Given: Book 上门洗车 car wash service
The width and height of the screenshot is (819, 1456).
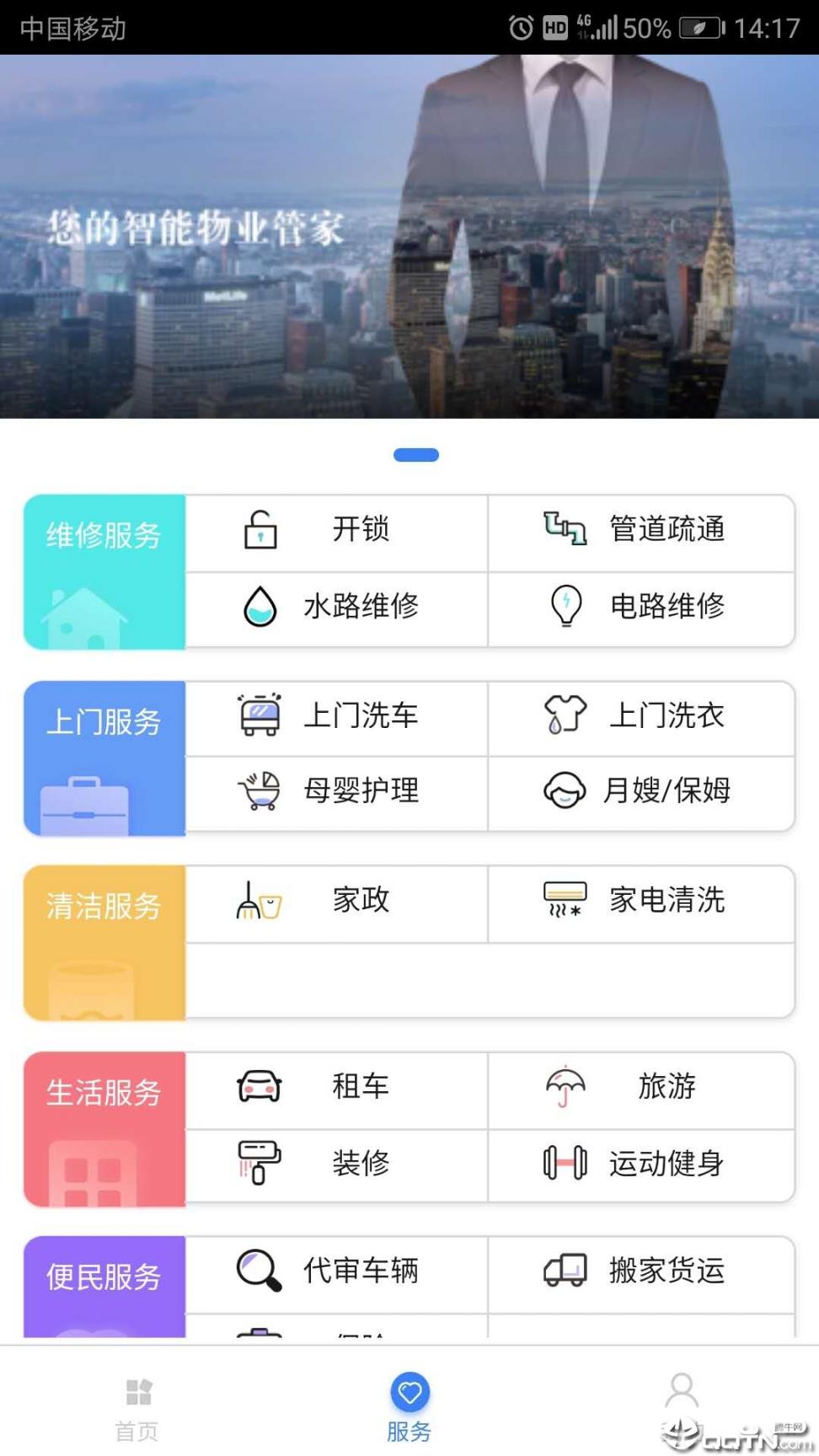Looking at the screenshot, I should pyautogui.click(x=336, y=716).
